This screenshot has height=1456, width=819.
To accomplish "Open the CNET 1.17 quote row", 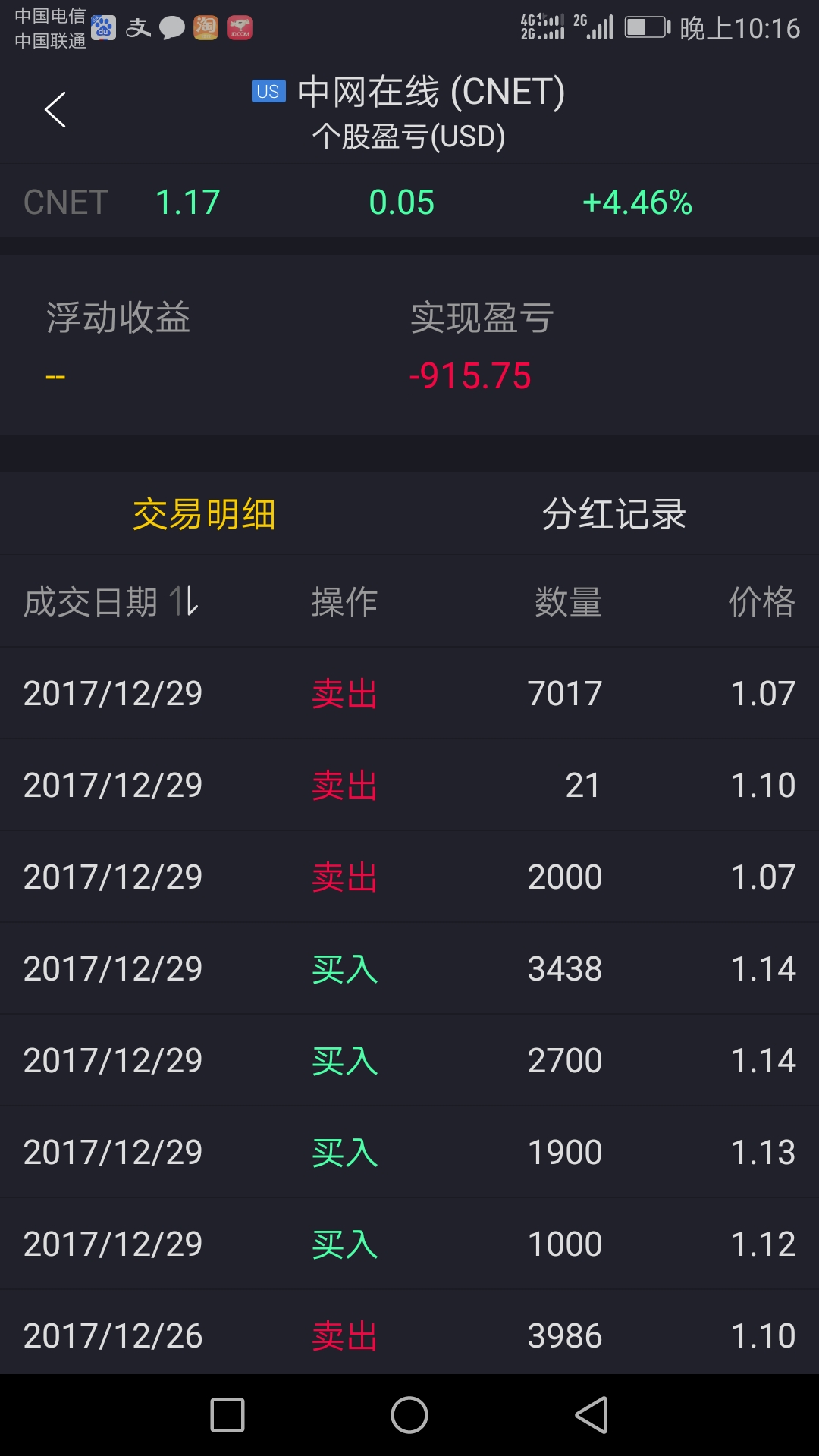I will [409, 202].
